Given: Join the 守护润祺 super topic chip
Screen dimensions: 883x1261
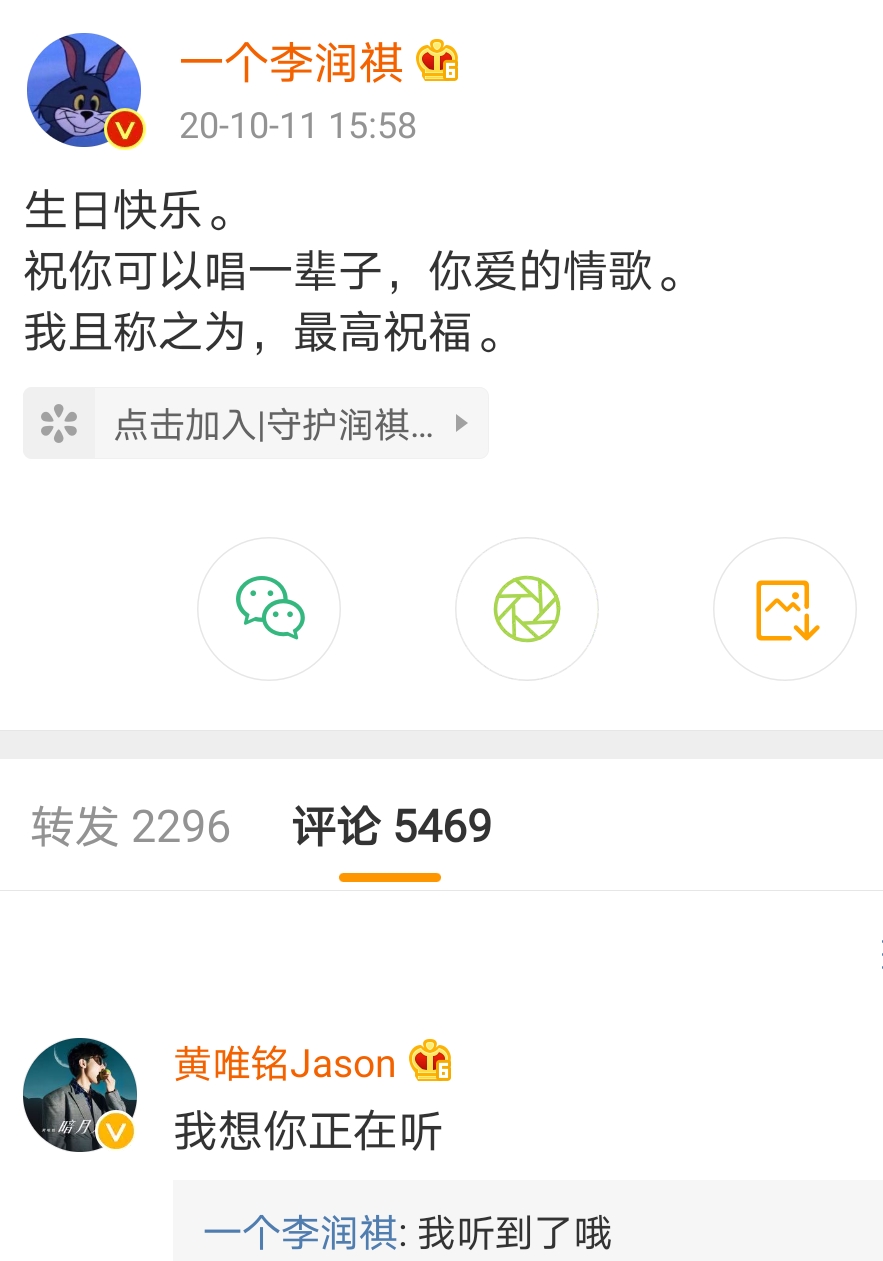Looking at the screenshot, I should 256,424.
